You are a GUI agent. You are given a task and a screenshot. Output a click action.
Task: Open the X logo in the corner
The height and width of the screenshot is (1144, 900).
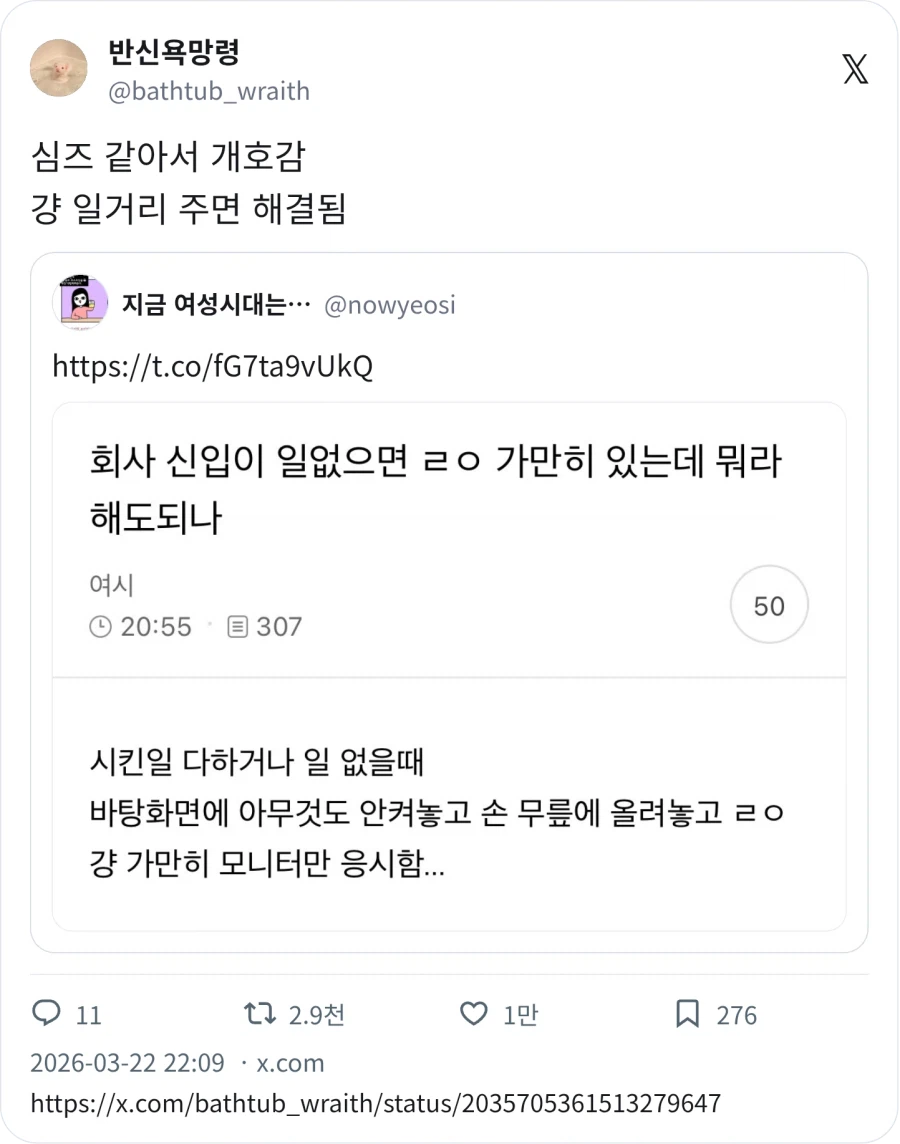point(855,68)
